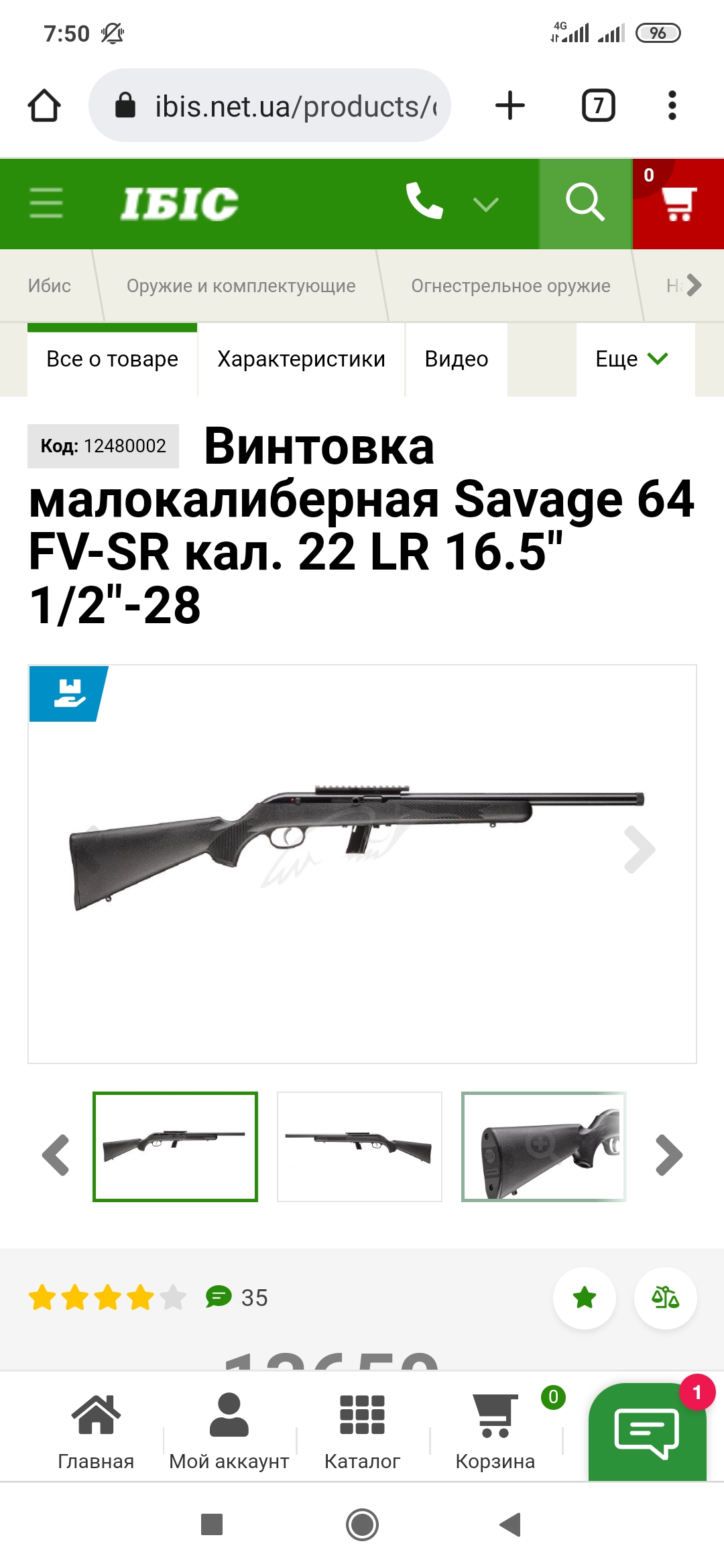Open the browser overflow menu
Image resolution: width=724 pixels, height=1568 pixels.
coord(672,106)
